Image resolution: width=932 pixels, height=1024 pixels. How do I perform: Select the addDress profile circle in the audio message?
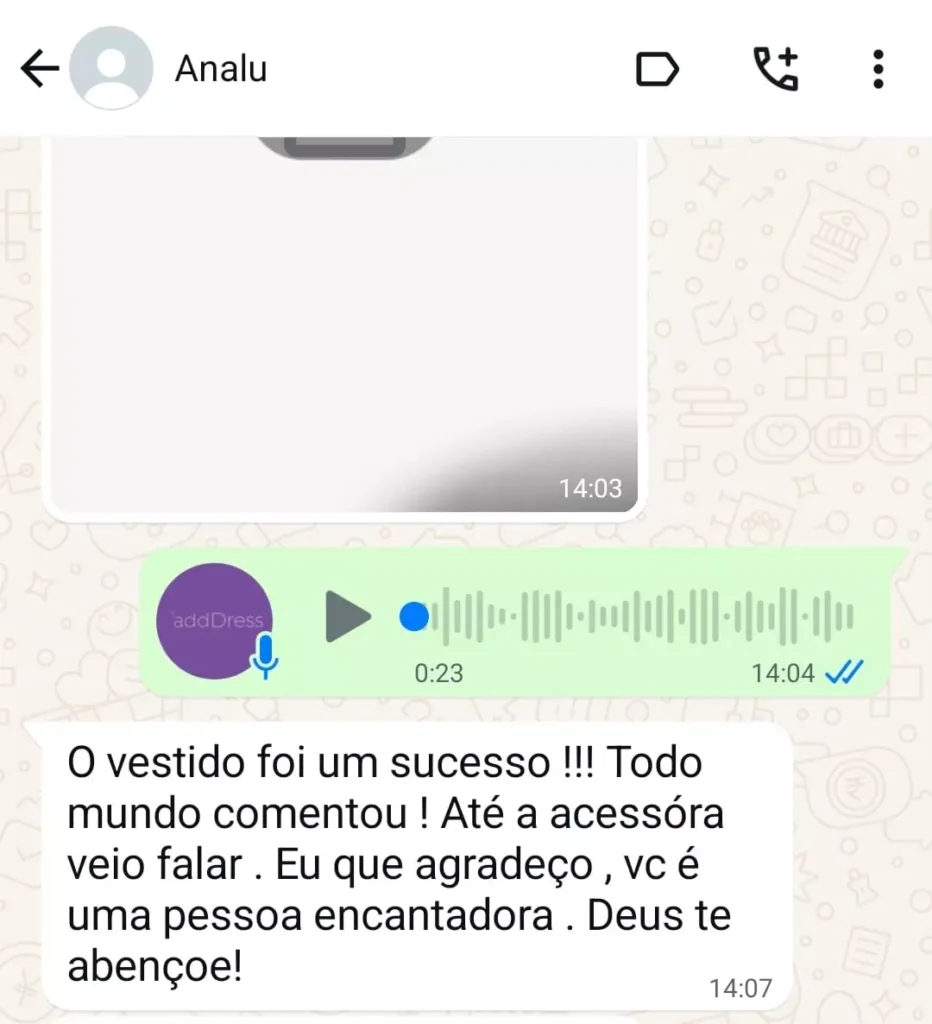coord(215,617)
